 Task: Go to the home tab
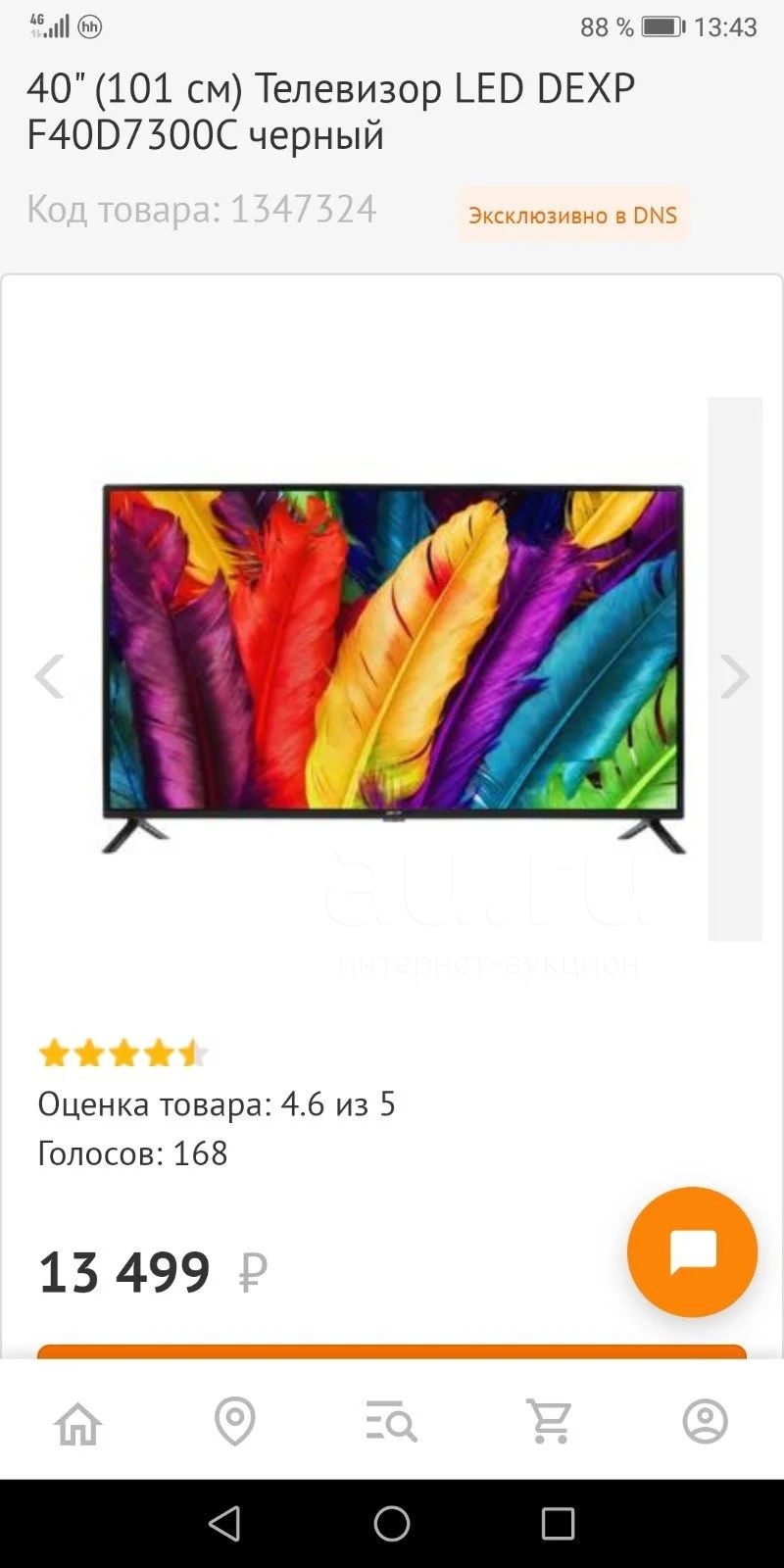[x=78, y=1422]
